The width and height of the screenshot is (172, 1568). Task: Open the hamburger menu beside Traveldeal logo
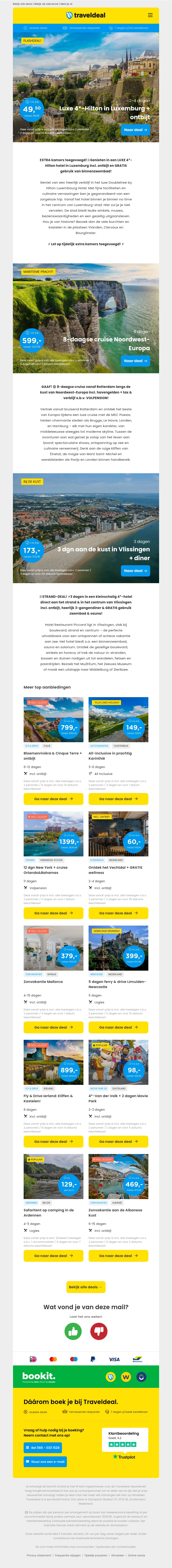tap(150, 15)
